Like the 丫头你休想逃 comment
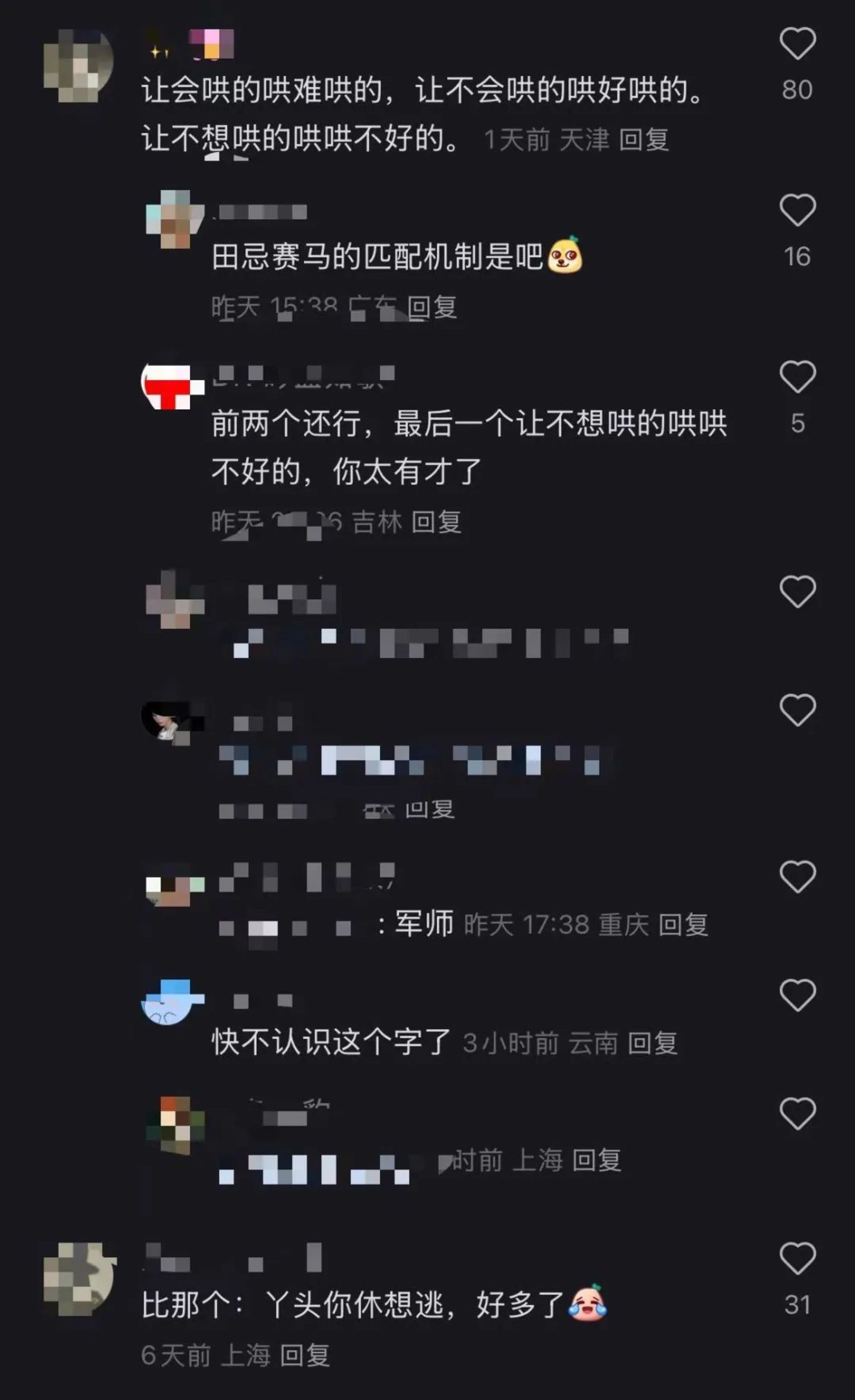855x1400 pixels. tap(797, 1258)
